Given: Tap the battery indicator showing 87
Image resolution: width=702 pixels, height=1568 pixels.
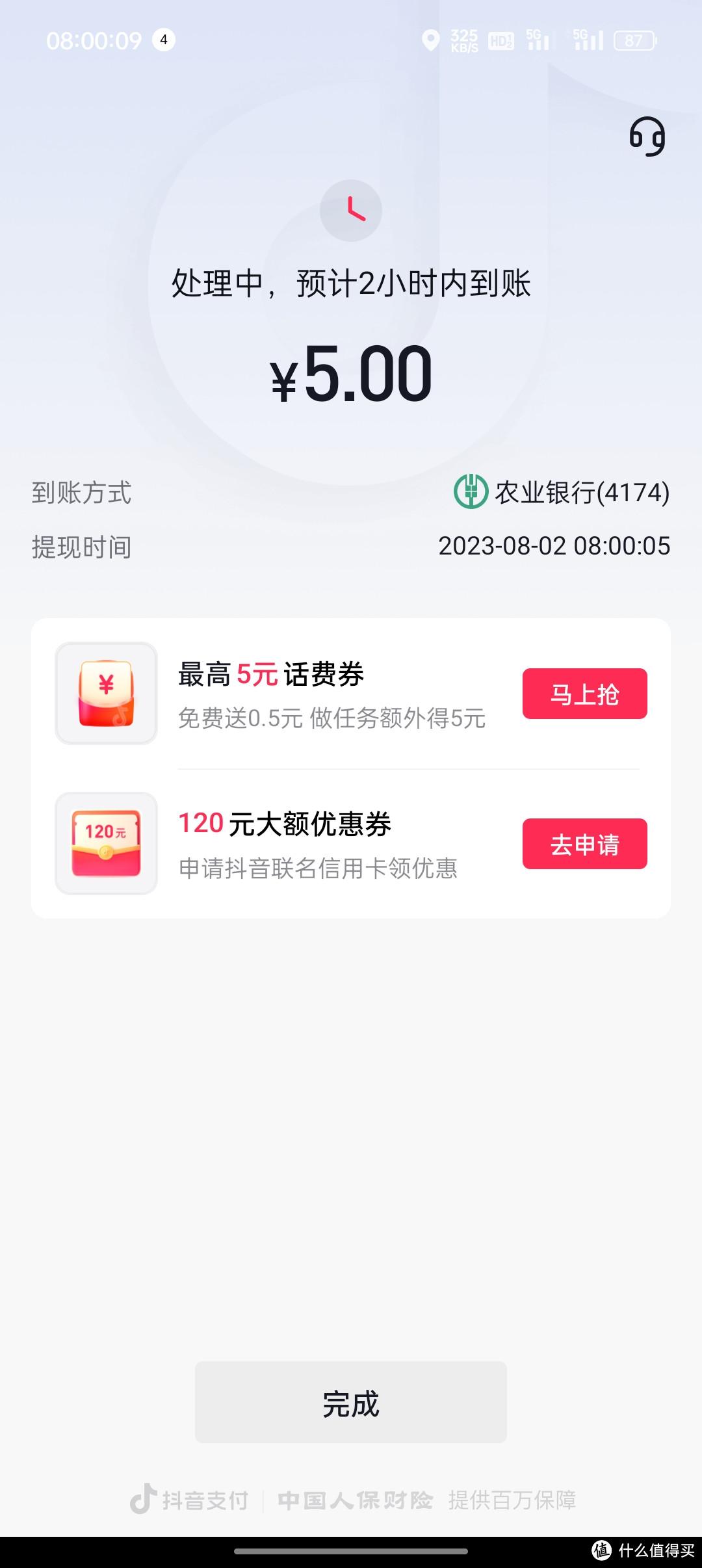Looking at the screenshot, I should 634,41.
